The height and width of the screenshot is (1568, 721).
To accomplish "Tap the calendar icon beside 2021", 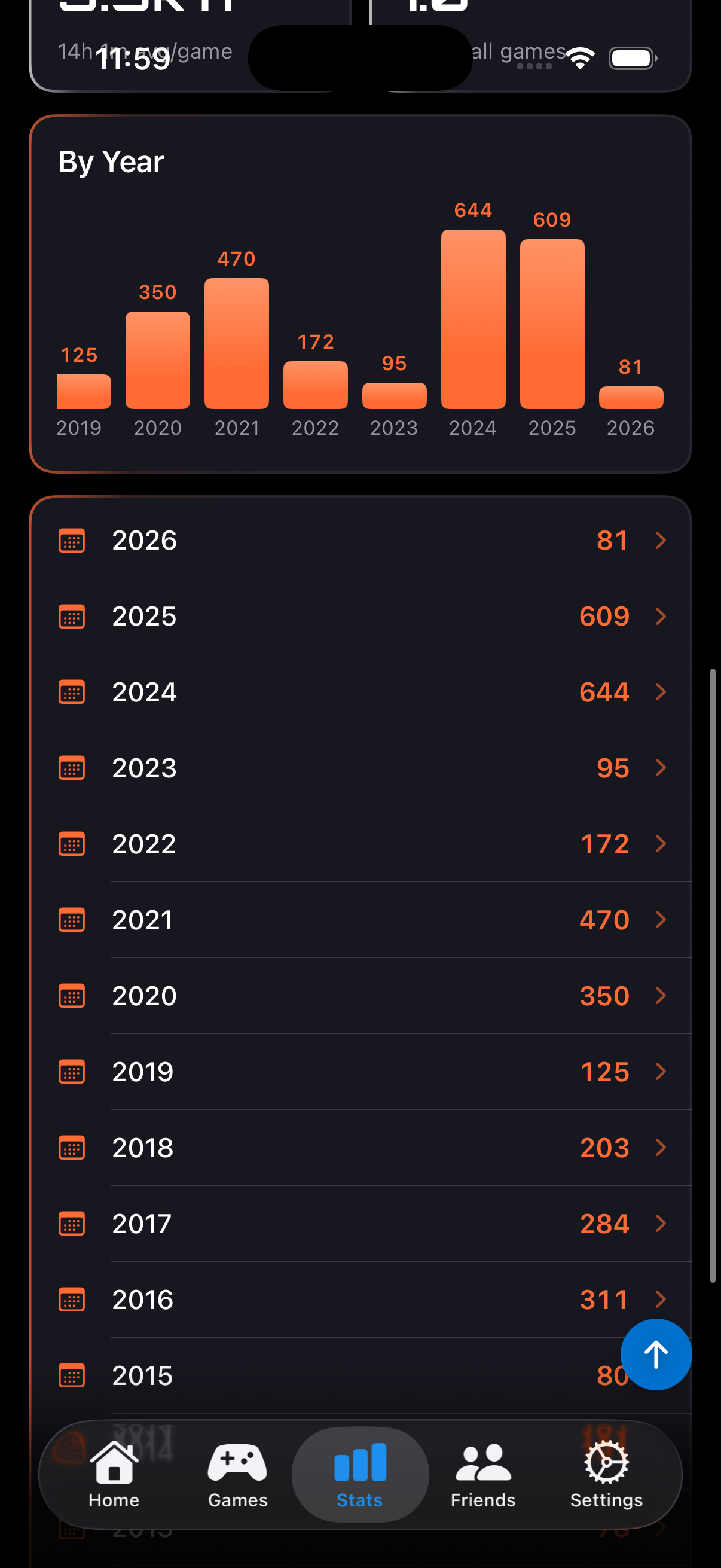I will 72,920.
